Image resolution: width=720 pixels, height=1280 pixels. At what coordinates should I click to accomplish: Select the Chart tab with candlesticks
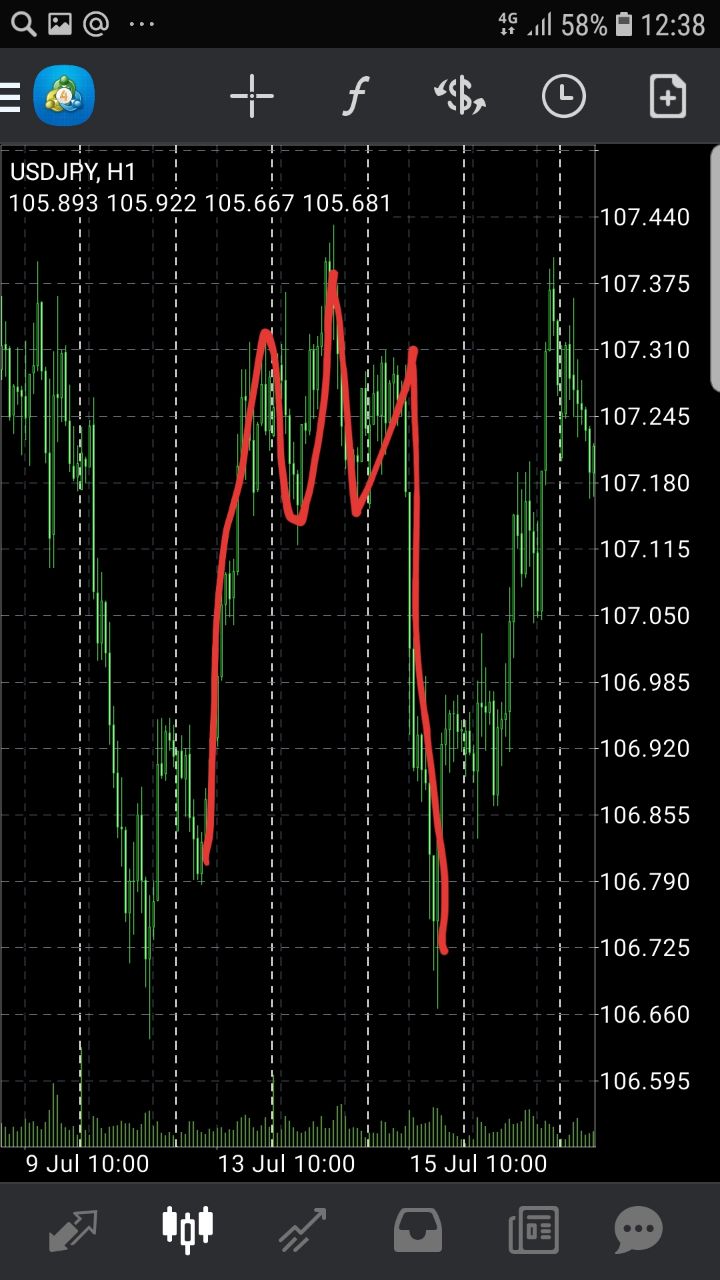(188, 1229)
